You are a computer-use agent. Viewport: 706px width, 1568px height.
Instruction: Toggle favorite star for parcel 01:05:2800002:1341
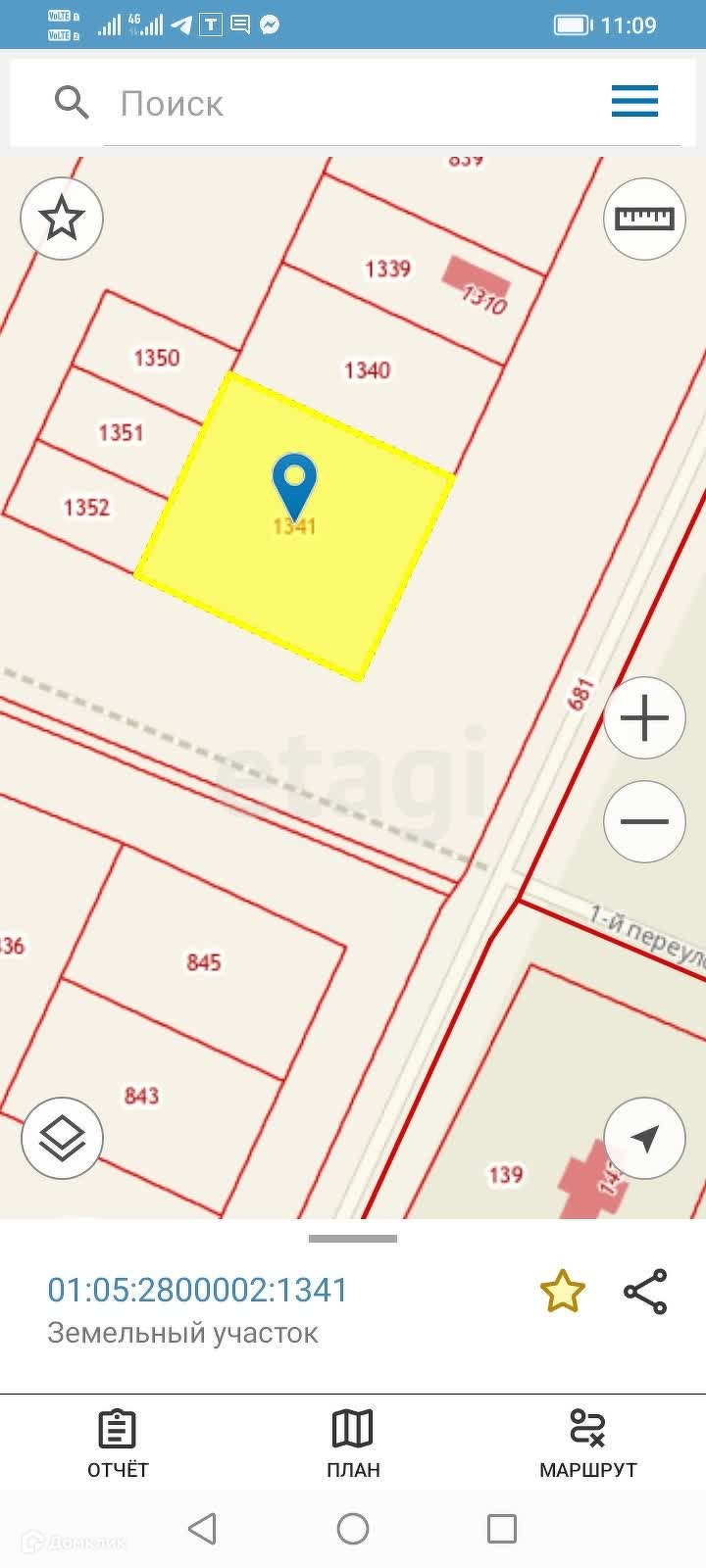pos(563,1291)
